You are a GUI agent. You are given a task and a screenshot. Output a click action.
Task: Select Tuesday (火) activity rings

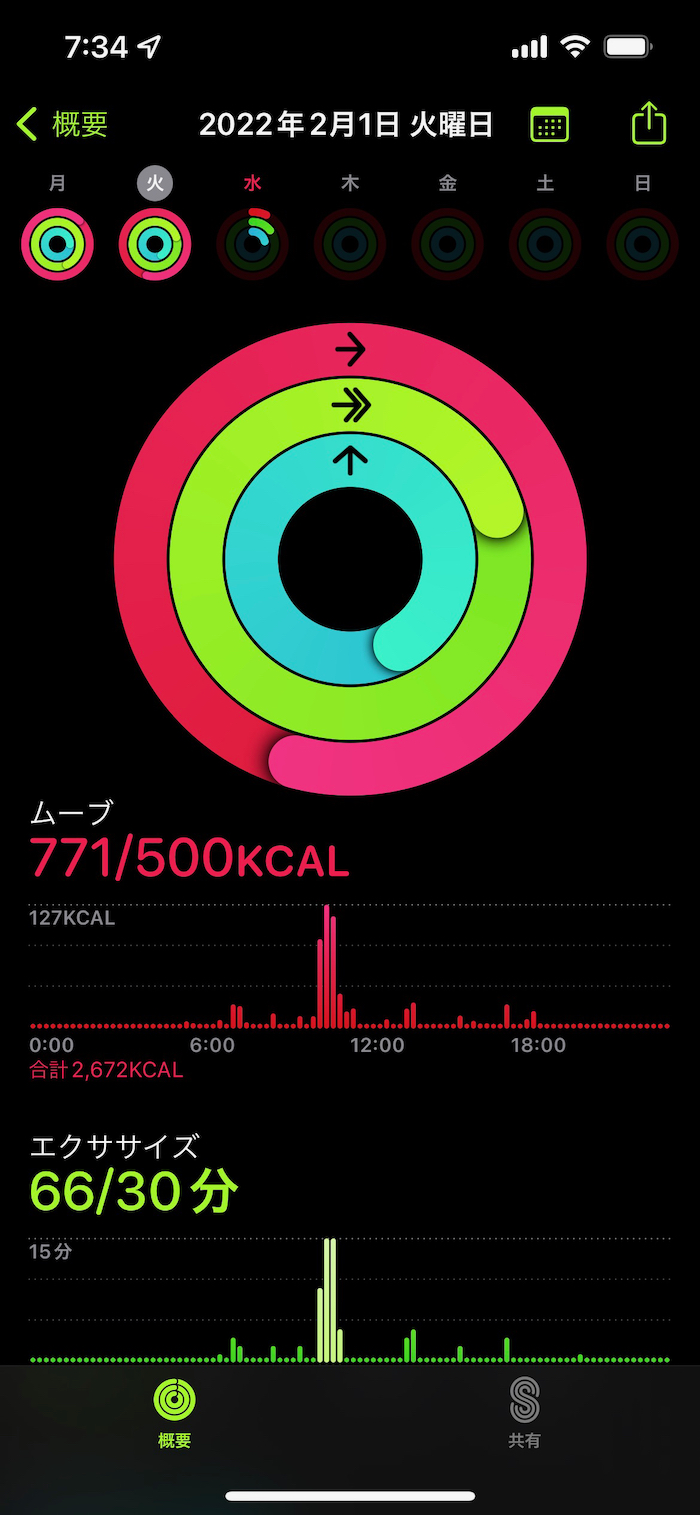155,244
